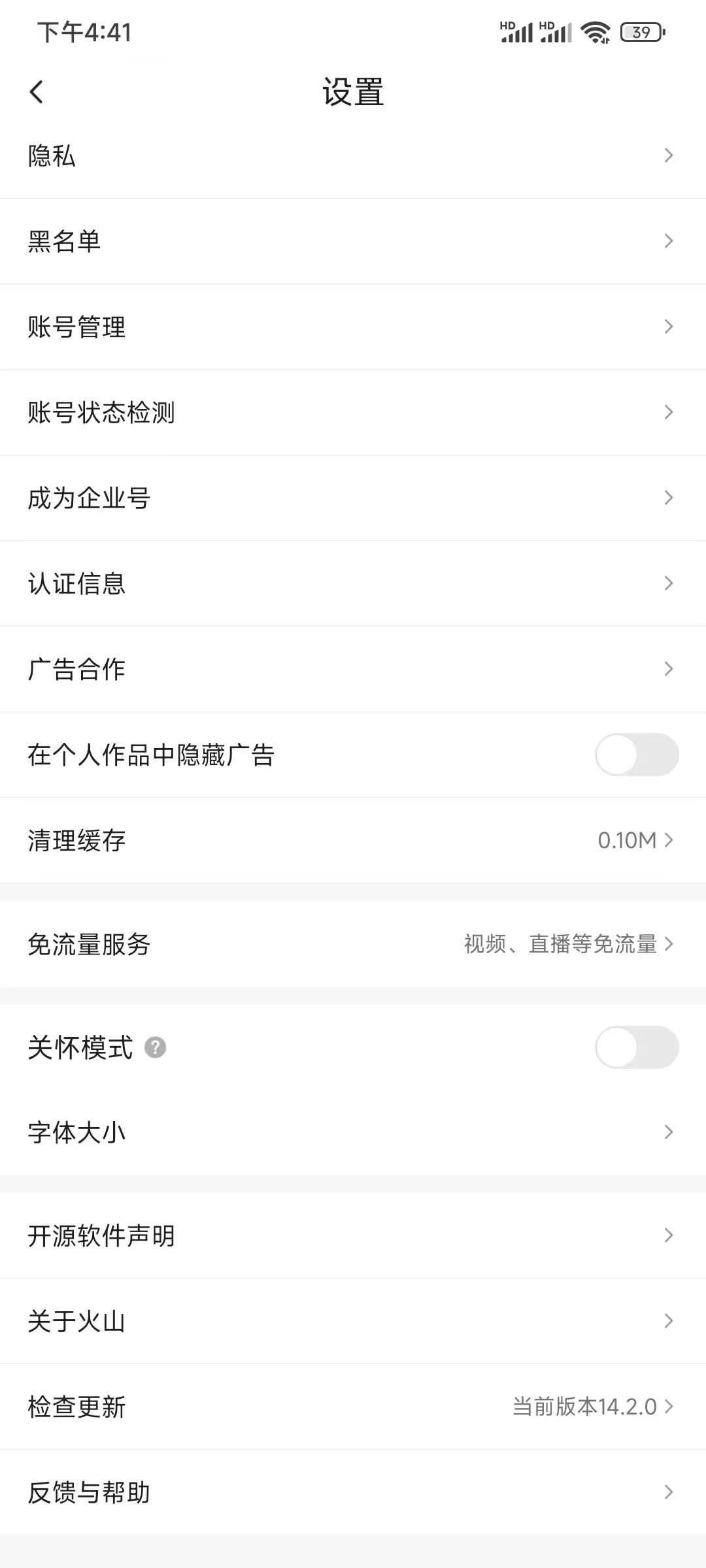Open 关于火山 about page

tap(353, 1321)
